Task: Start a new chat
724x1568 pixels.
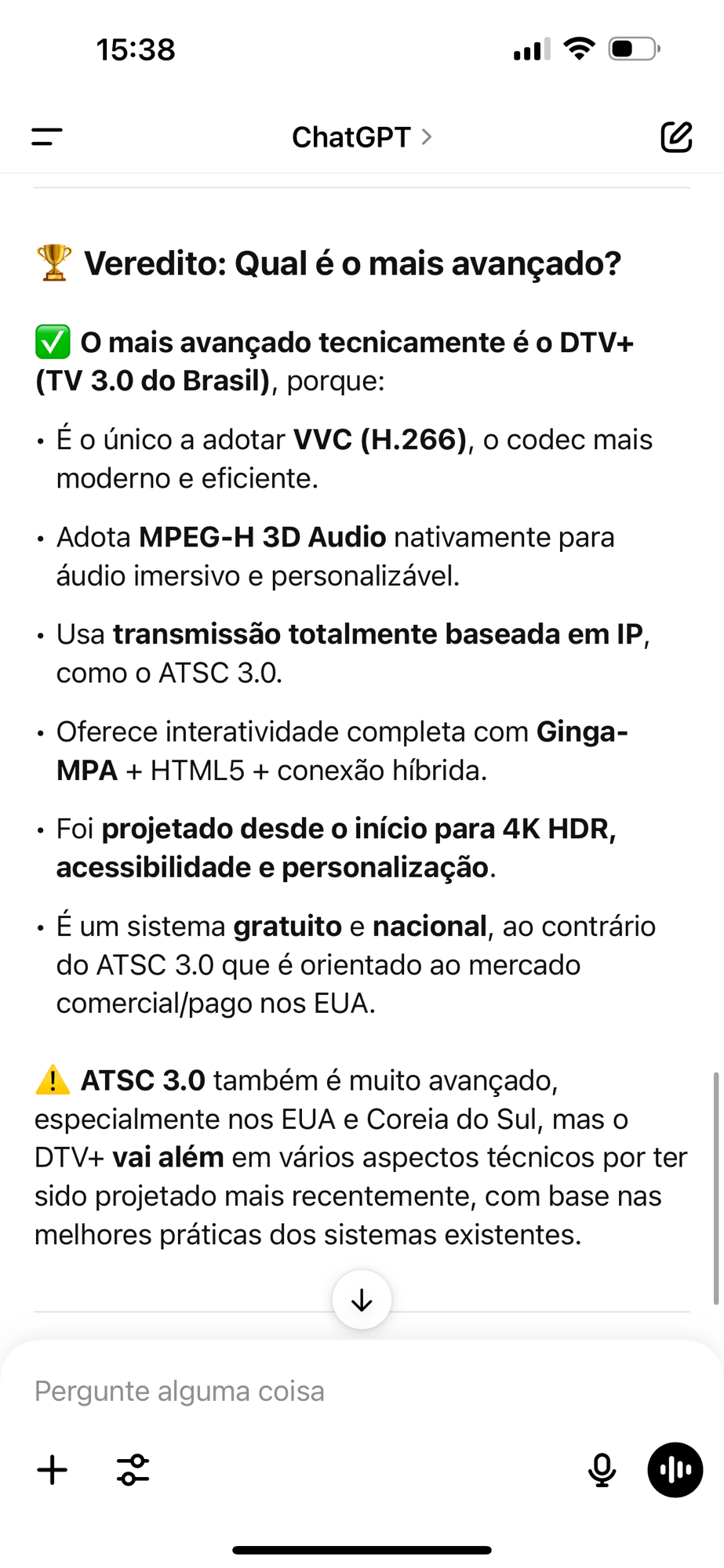Action: [676, 137]
